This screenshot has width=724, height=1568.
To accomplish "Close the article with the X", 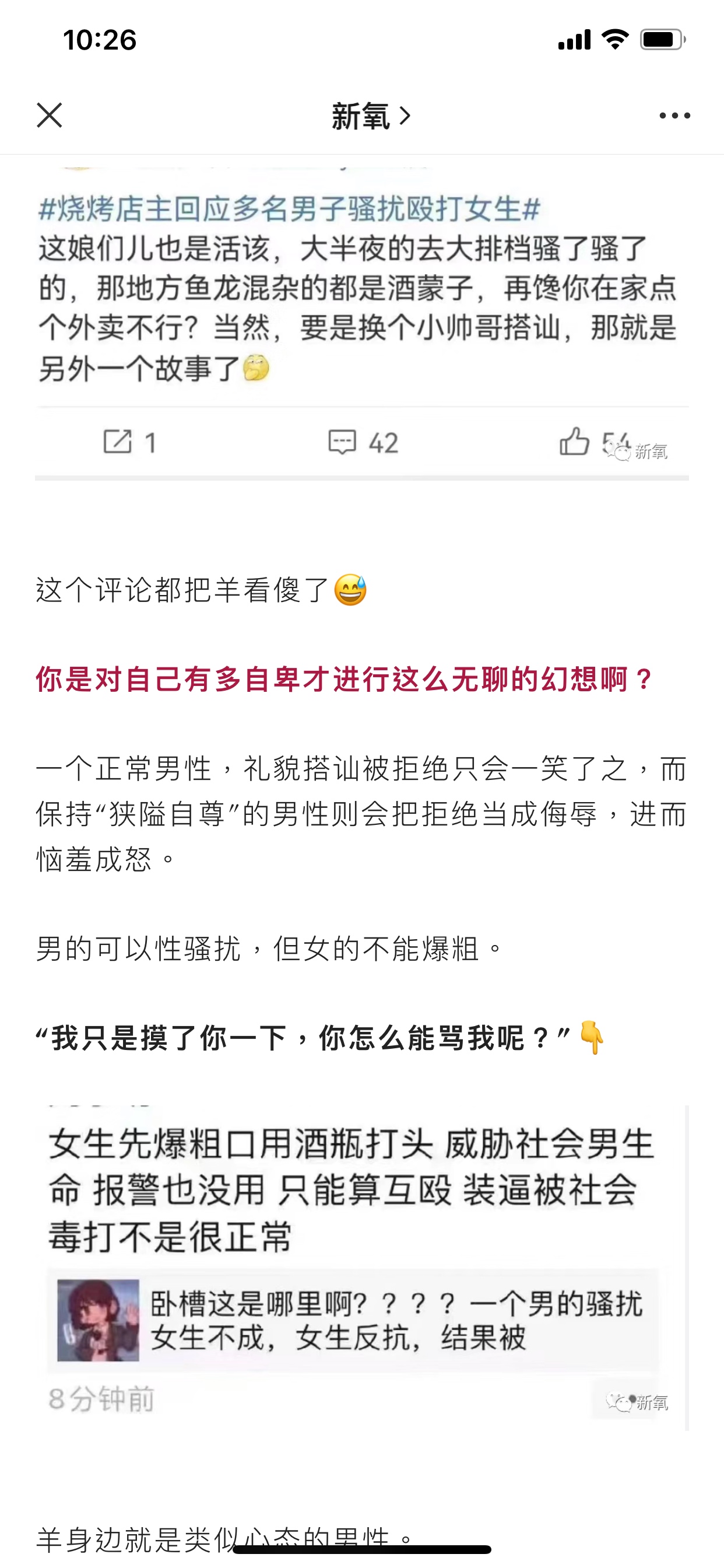I will pos(50,116).
